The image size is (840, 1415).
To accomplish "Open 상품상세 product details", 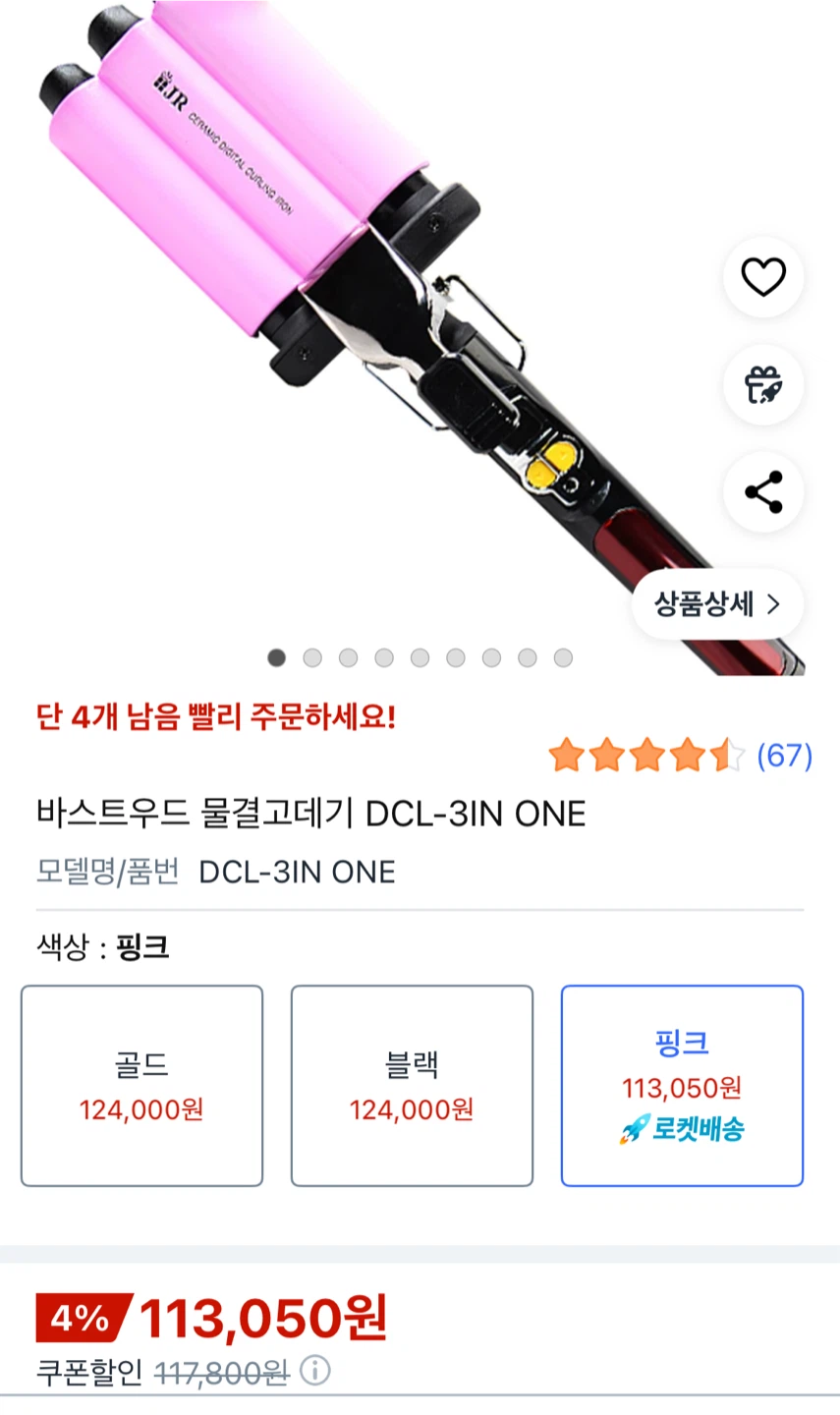I will 717,603.
